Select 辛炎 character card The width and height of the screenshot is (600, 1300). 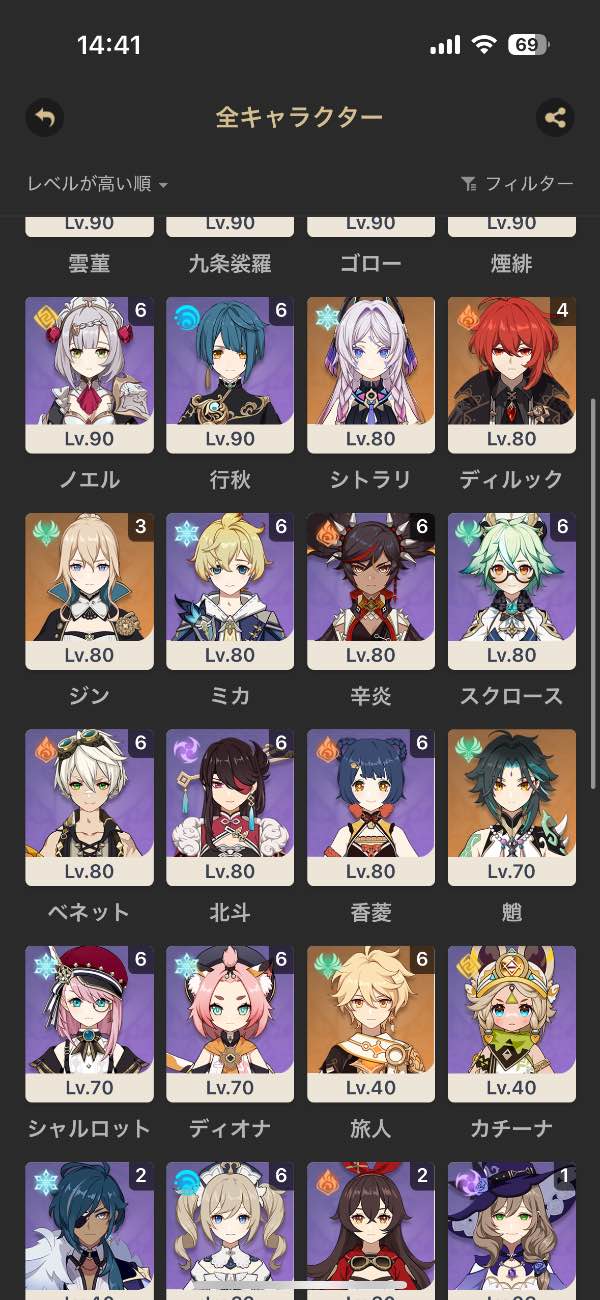pyautogui.click(x=371, y=591)
